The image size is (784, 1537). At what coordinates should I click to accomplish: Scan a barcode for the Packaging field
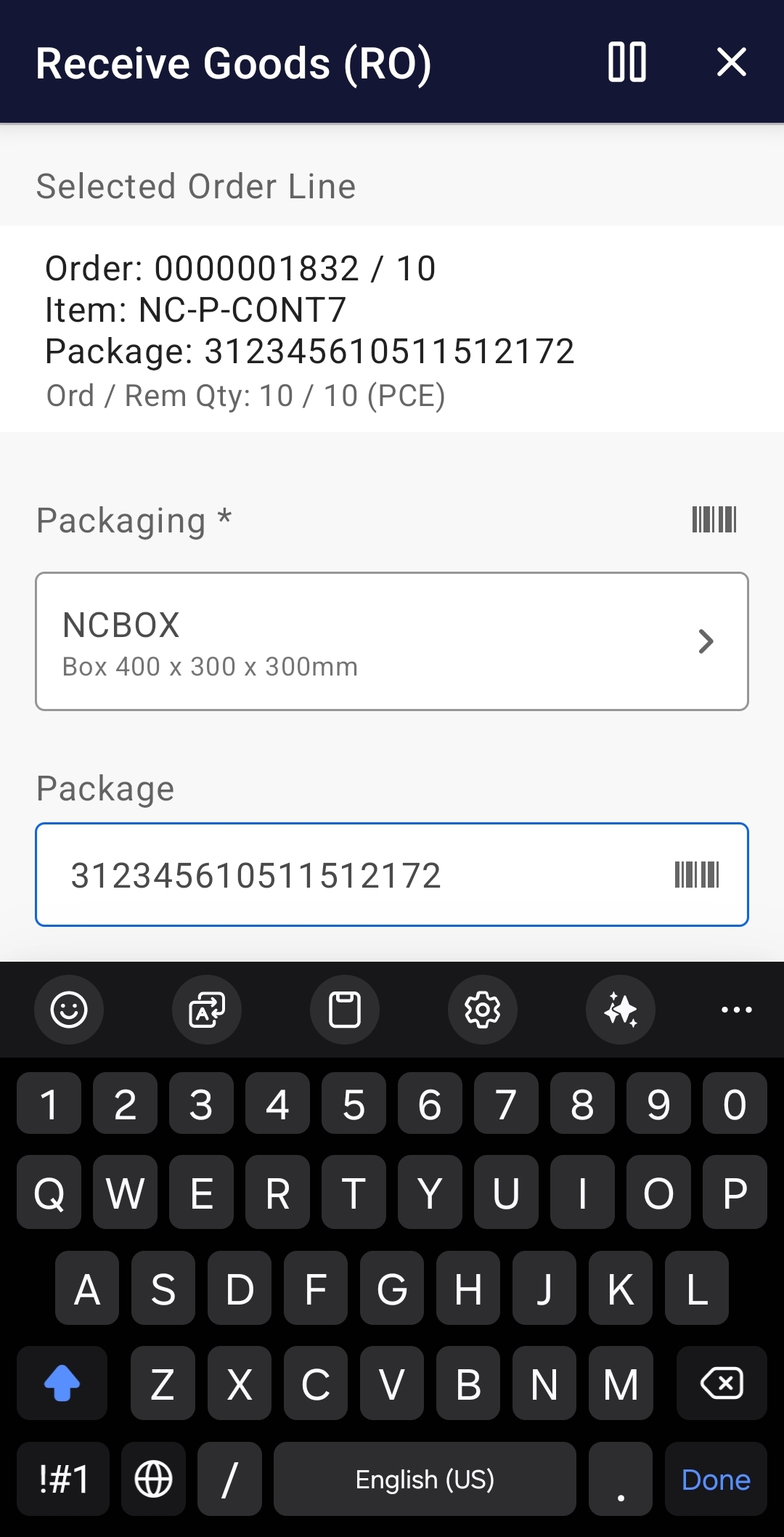click(x=714, y=519)
